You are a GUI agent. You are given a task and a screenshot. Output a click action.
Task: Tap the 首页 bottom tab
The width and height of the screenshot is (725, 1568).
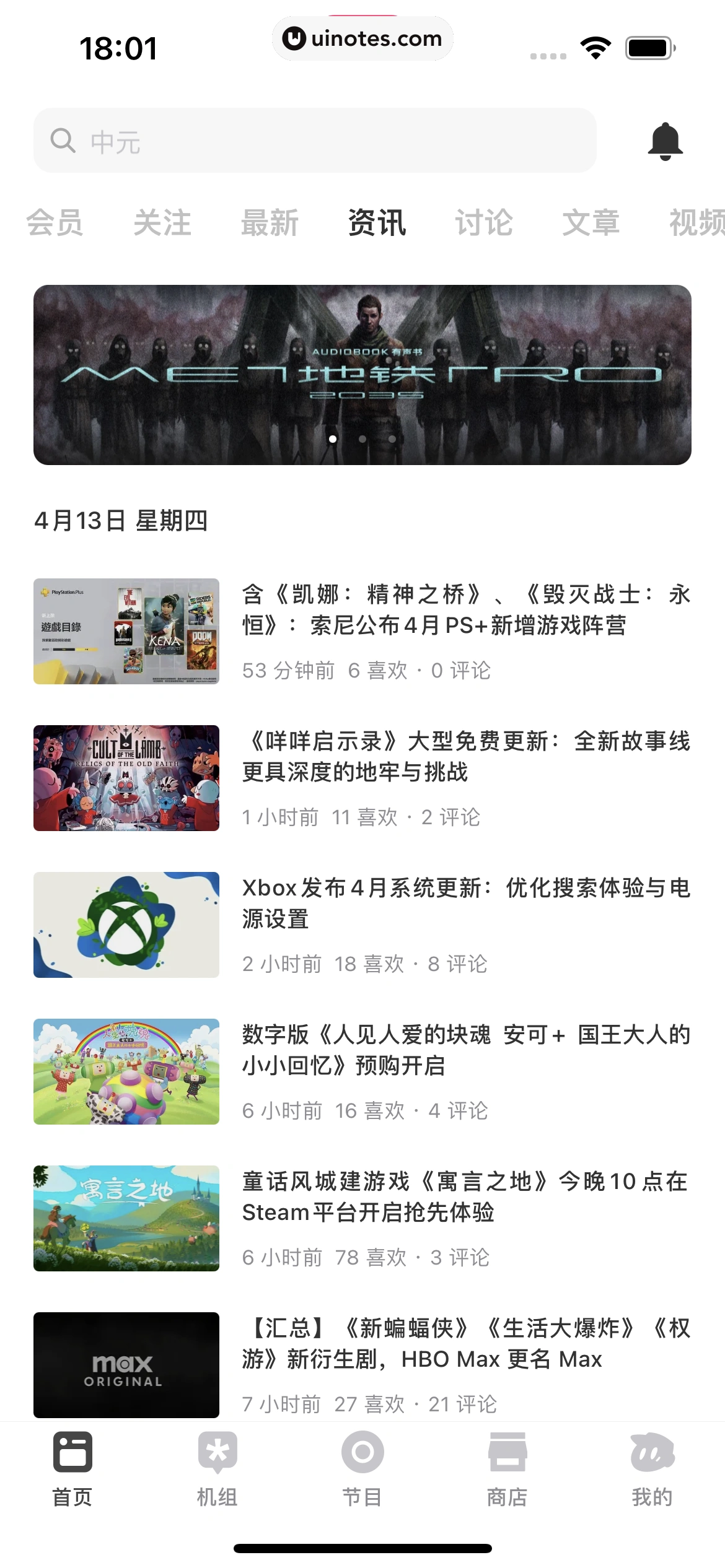[x=72, y=1469]
